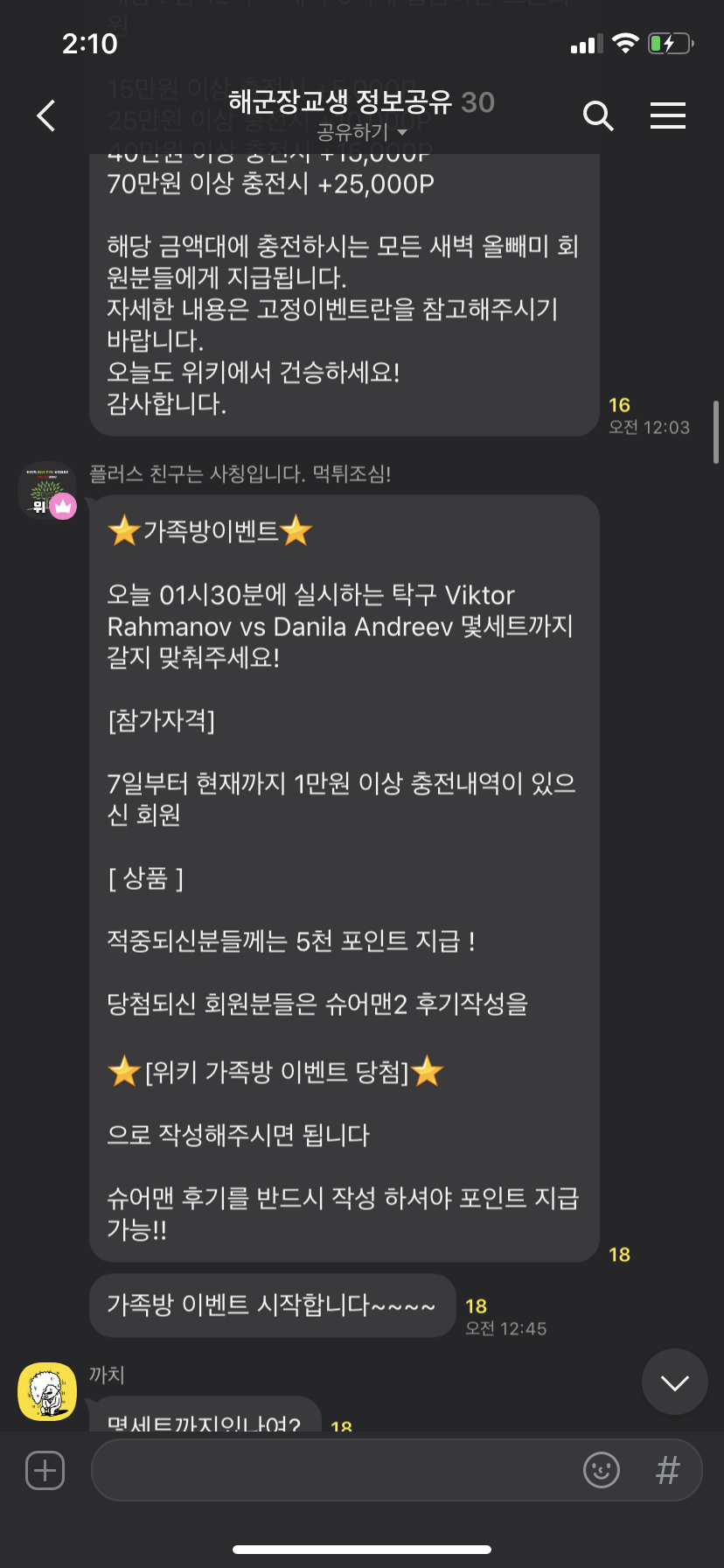Search messages in this chat

click(x=598, y=115)
